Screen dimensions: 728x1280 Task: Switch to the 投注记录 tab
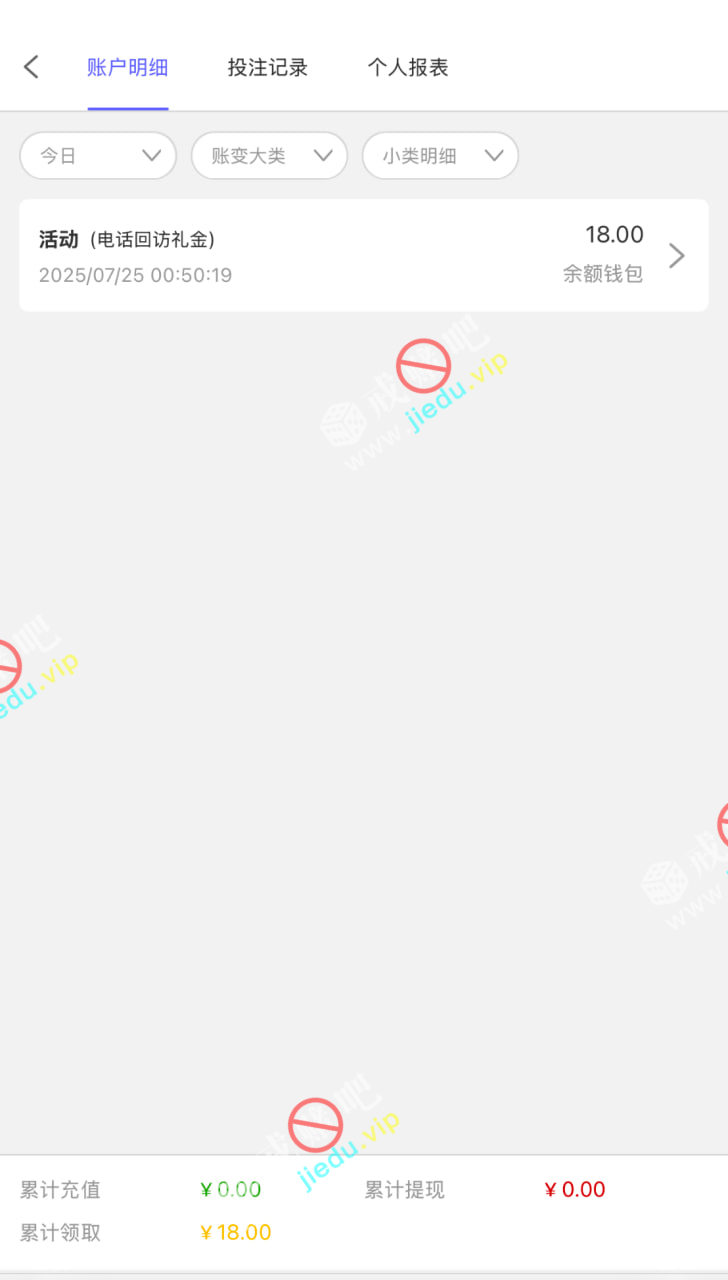tap(267, 68)
